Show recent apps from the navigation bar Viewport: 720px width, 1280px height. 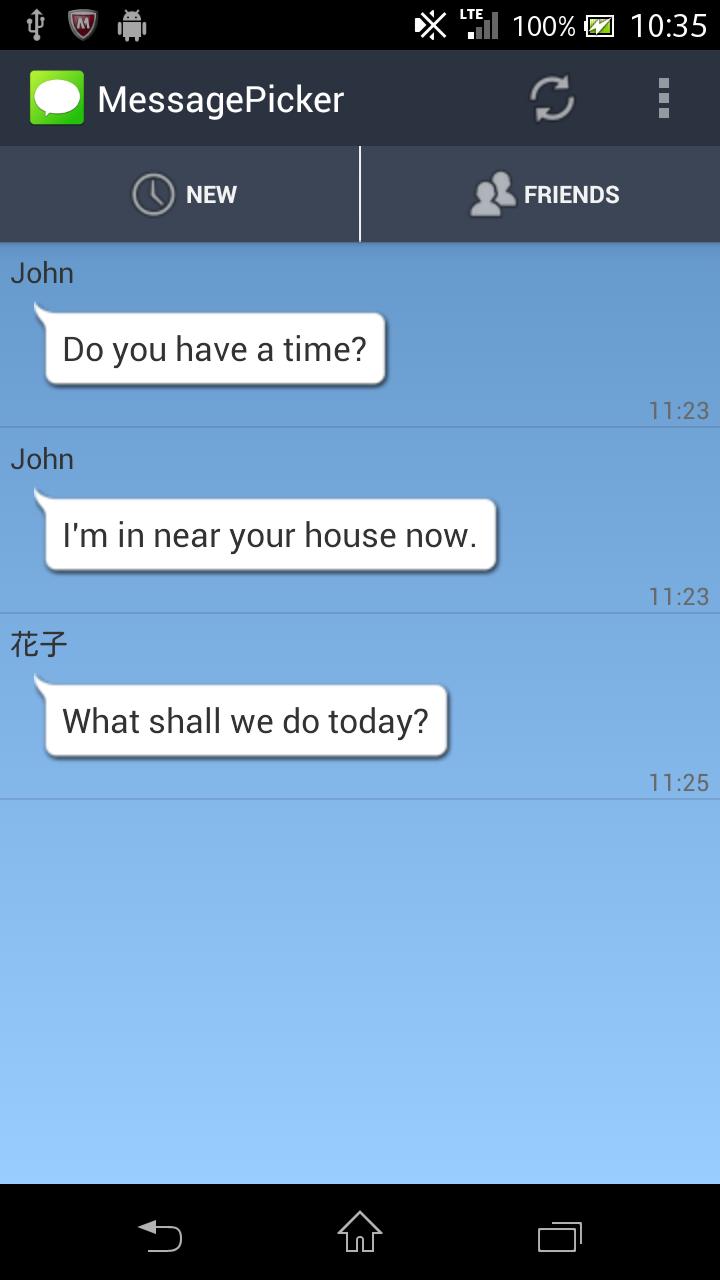[559, 1235]
